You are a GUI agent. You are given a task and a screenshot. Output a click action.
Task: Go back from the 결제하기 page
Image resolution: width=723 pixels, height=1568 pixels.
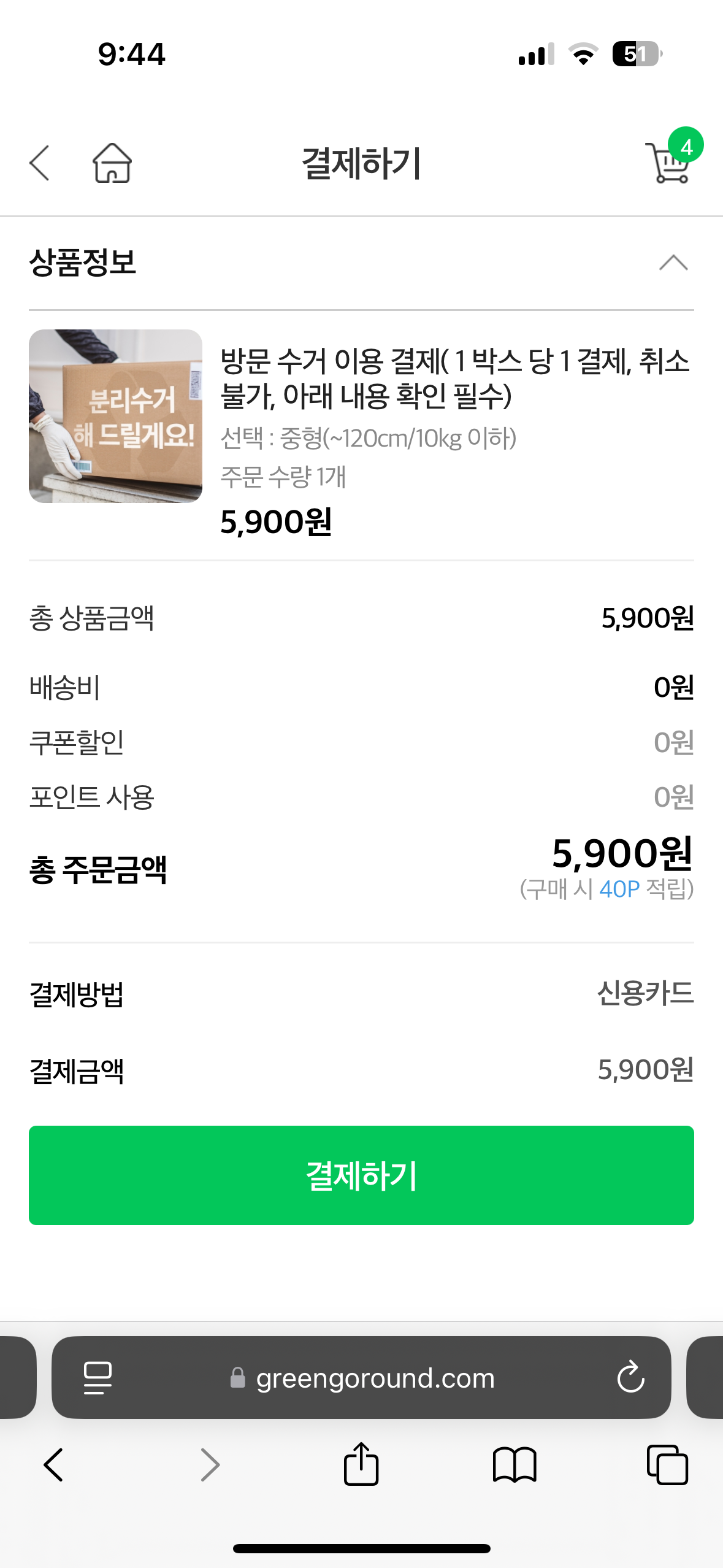(40, 163)
